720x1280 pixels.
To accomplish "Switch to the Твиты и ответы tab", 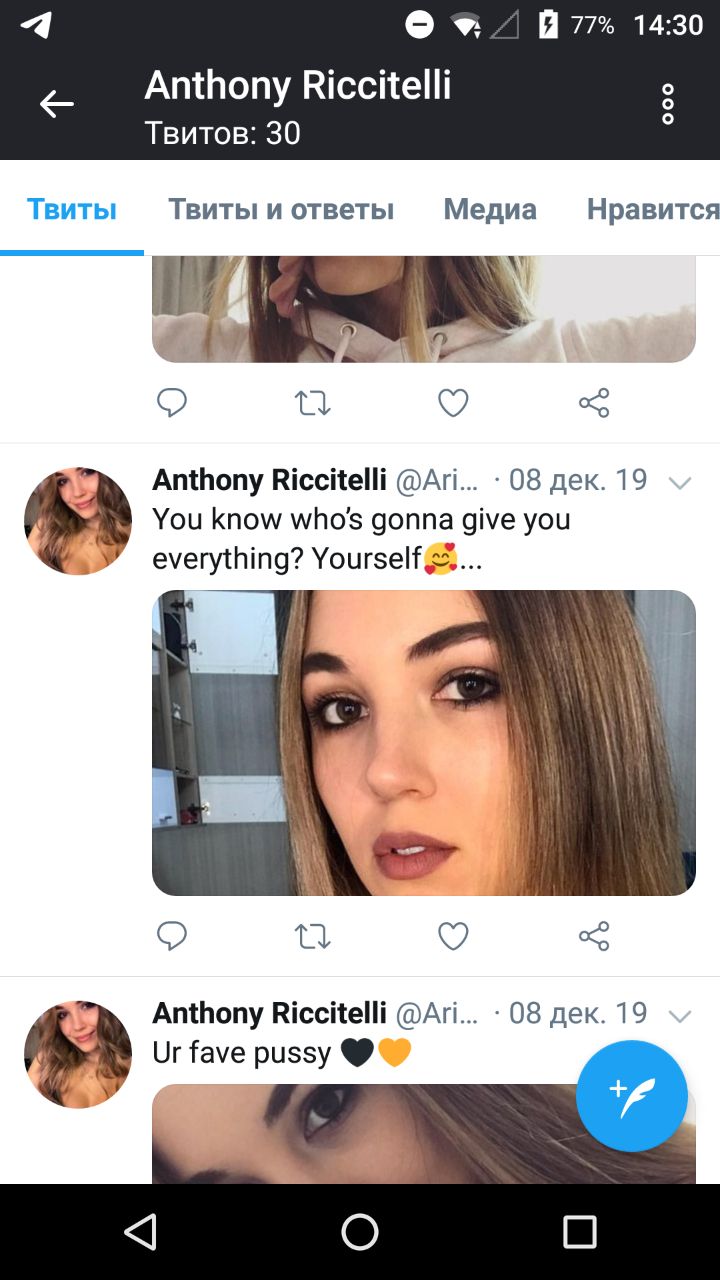I will (x=281, y=209).
